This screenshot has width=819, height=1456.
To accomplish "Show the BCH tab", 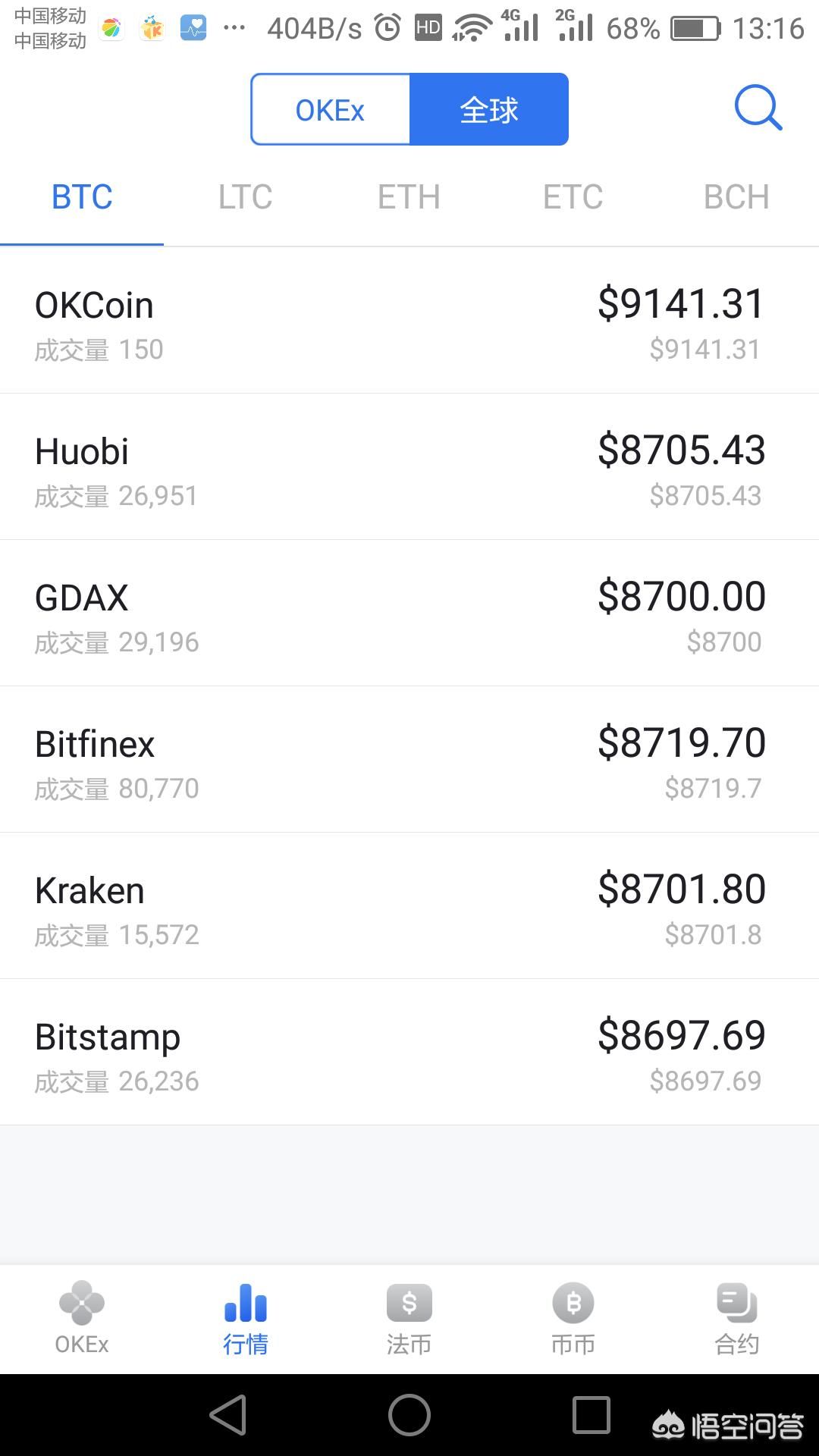I will click(x=737, y=197).
